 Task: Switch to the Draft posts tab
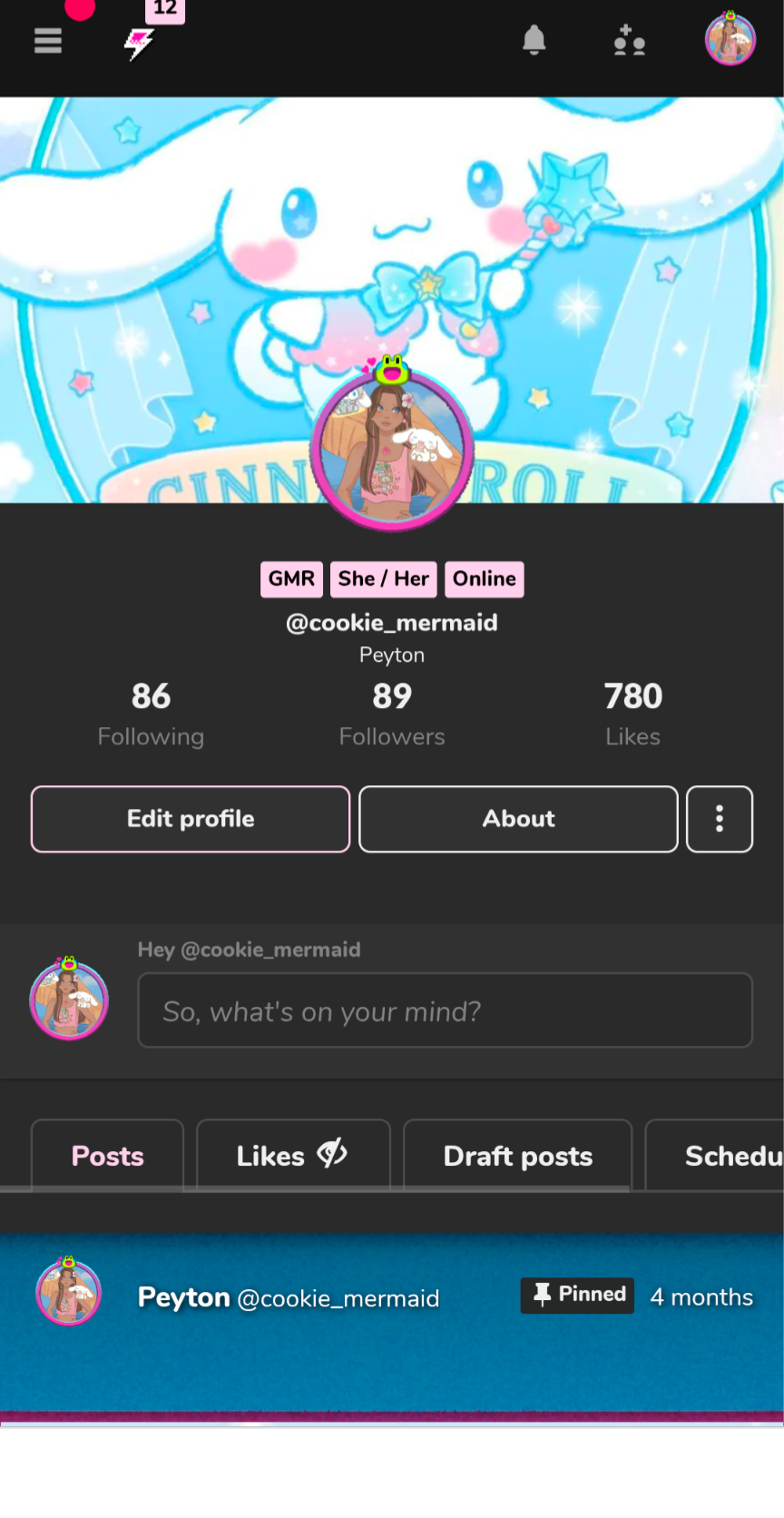[x=517, y=1156]
